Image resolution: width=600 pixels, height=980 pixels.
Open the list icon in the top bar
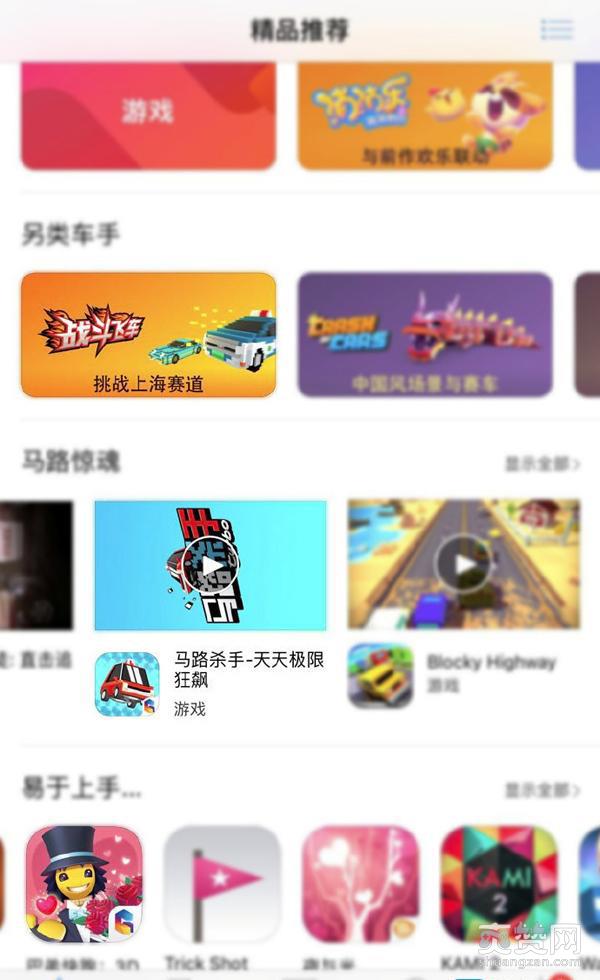coord(556,30)
